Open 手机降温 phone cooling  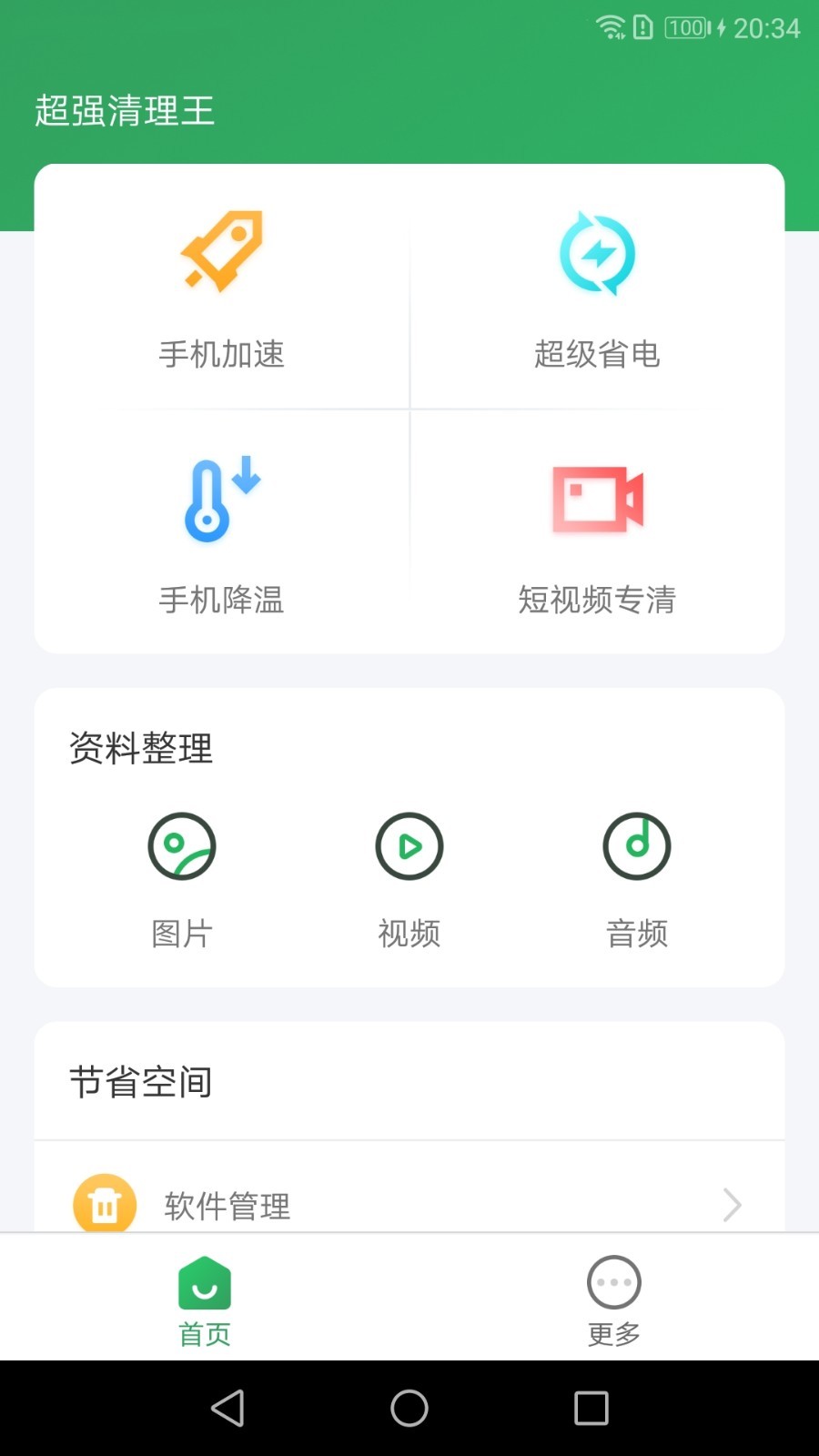click(x=222, y=533)
